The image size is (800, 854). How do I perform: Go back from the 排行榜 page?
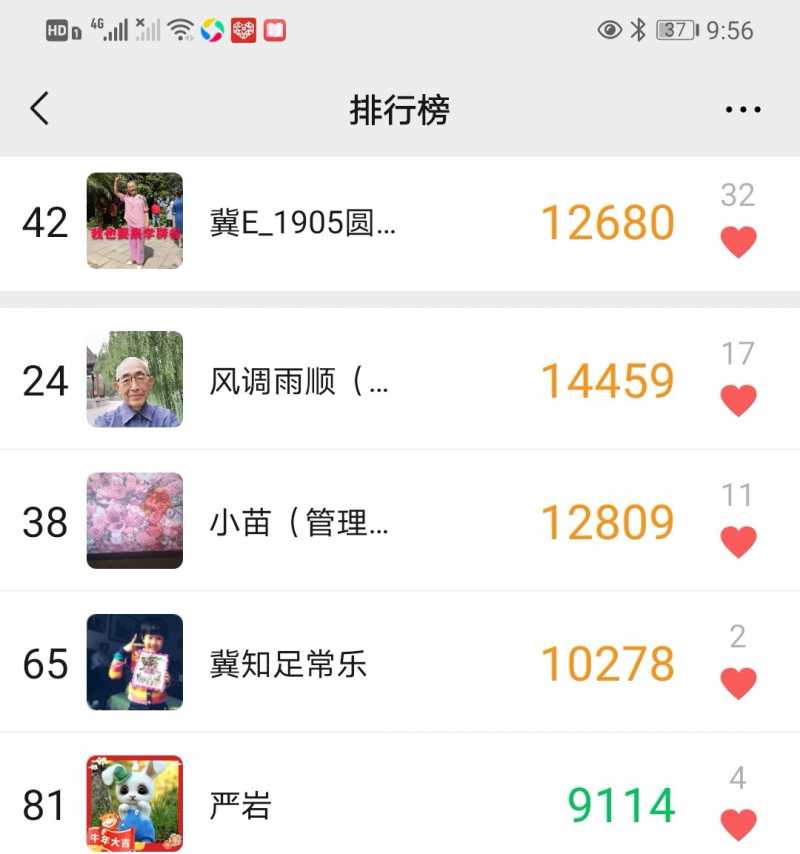click(40, 108)
